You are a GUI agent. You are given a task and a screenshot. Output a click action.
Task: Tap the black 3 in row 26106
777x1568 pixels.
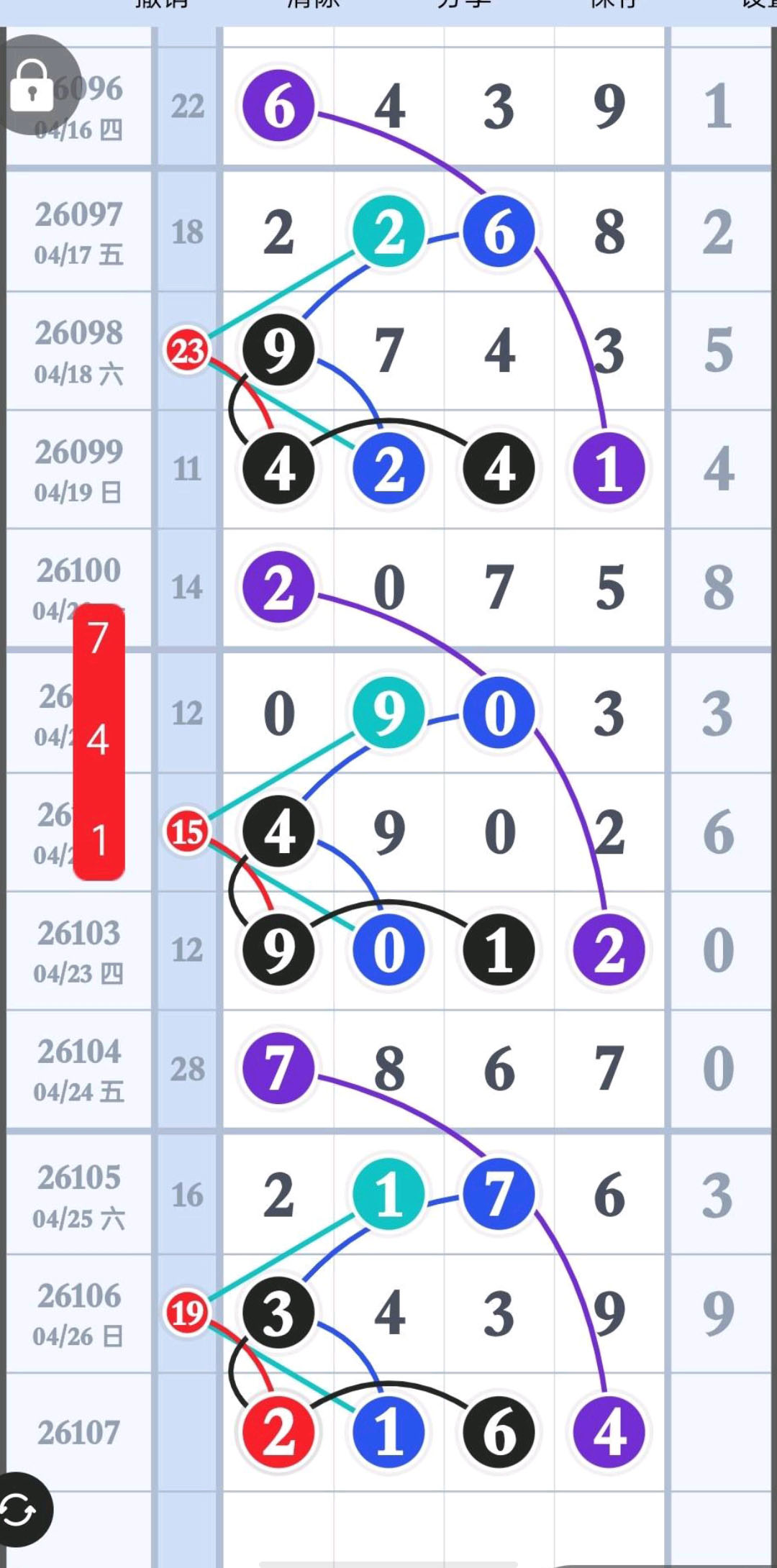pyautogui.click(x=278, y=1313)
